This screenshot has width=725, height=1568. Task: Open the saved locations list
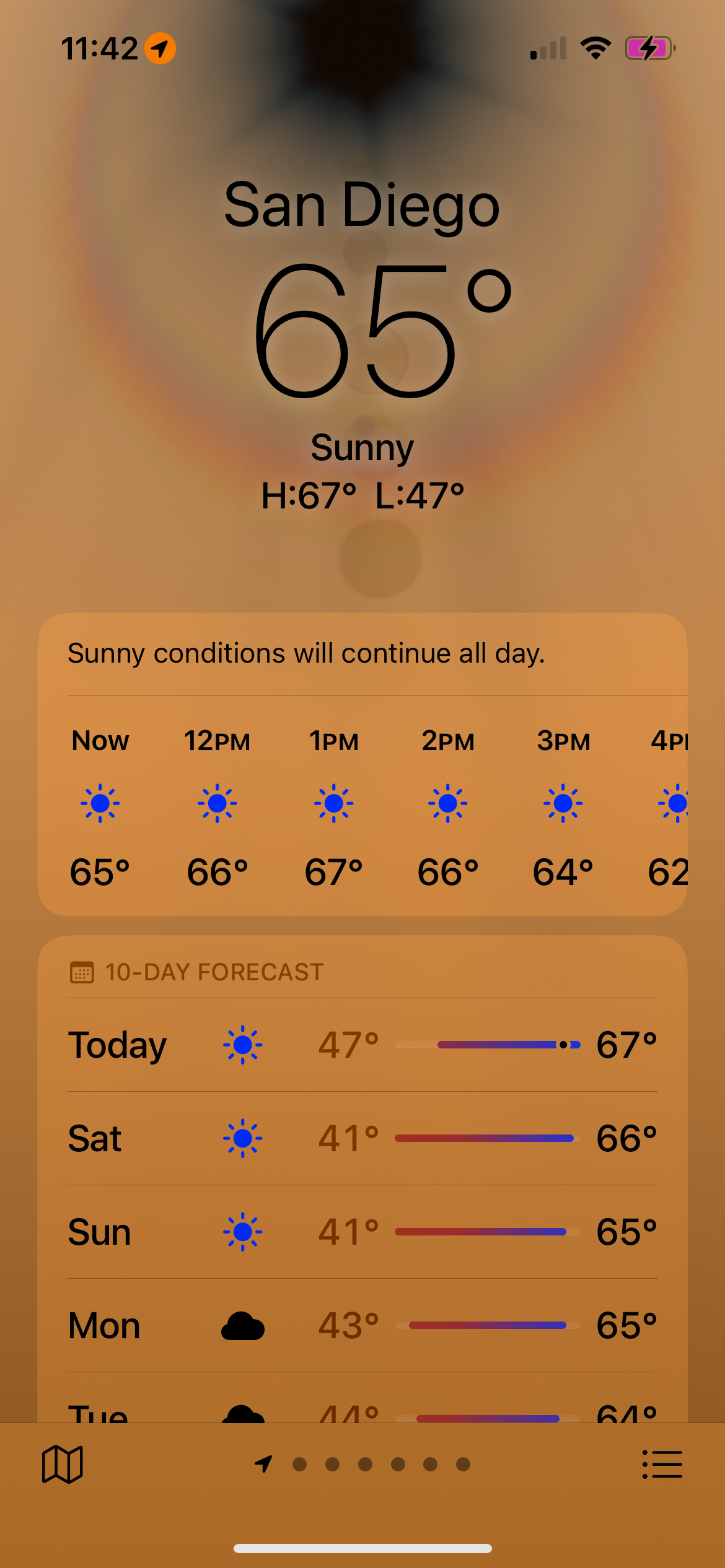tap(662, 1464)
